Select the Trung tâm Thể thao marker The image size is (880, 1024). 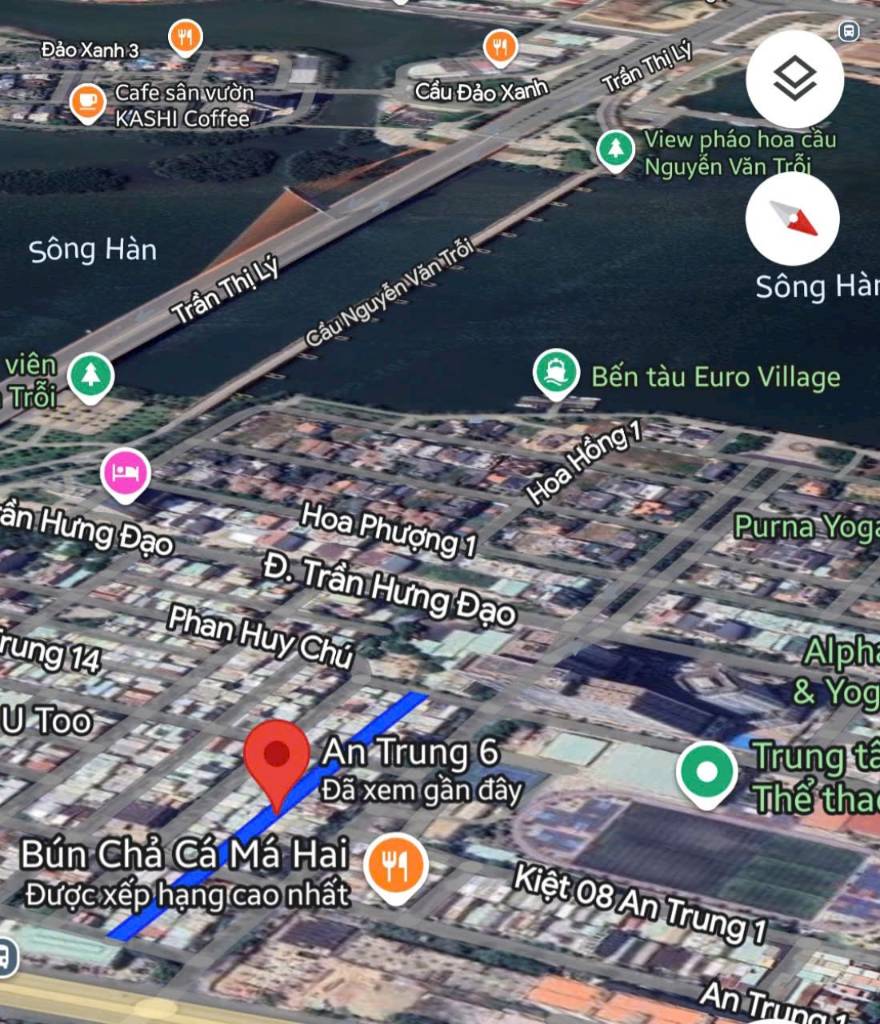707,772
